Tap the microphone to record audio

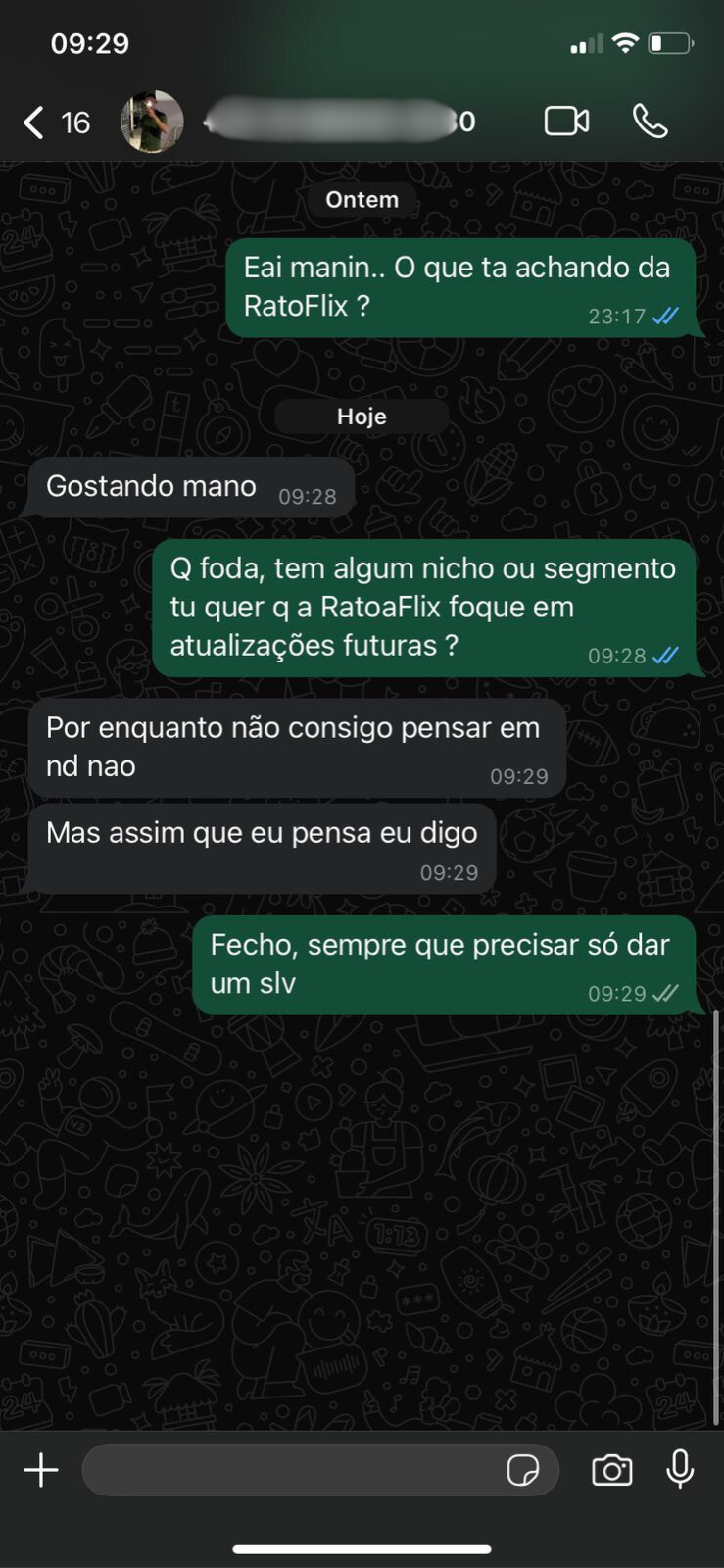coord(680,1470)
